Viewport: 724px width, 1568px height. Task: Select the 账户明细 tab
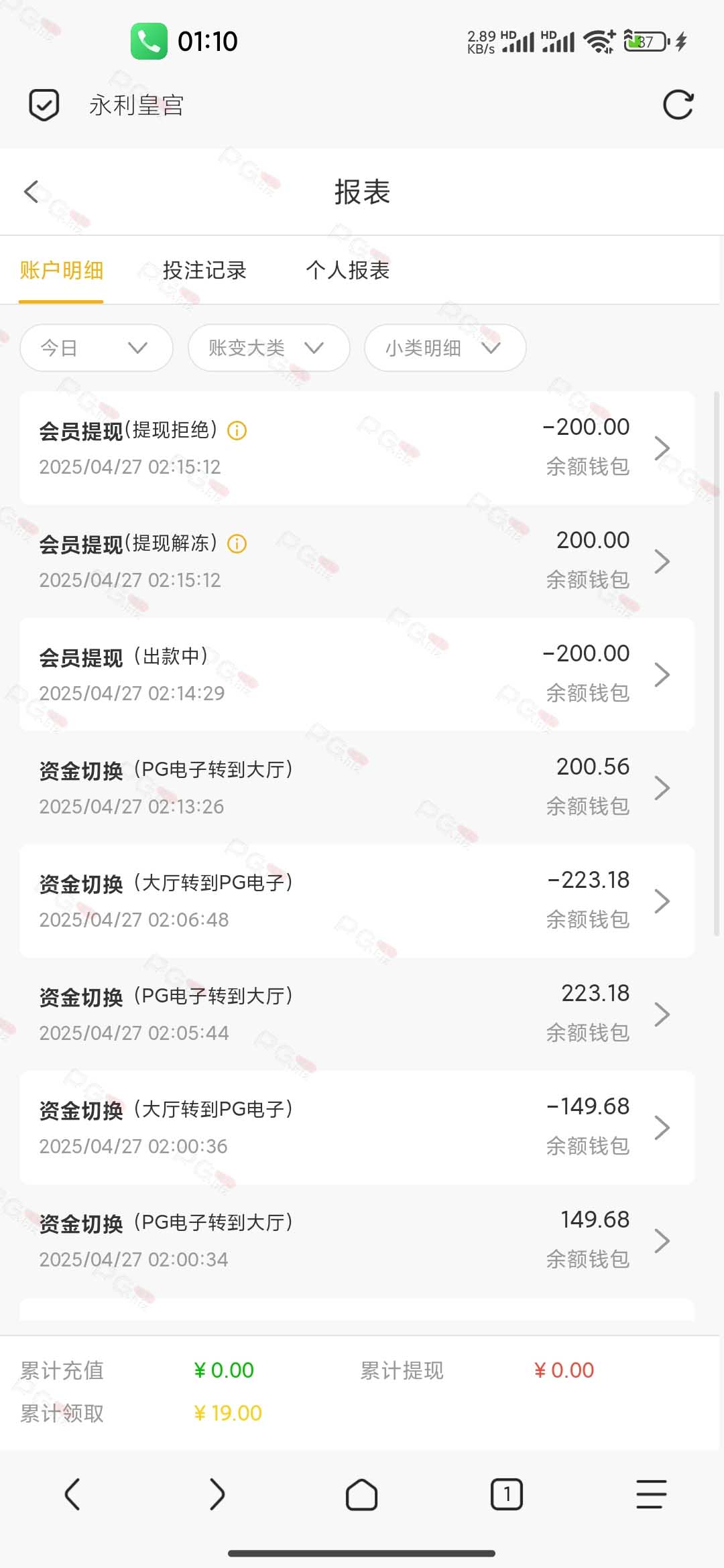[61, 270]
